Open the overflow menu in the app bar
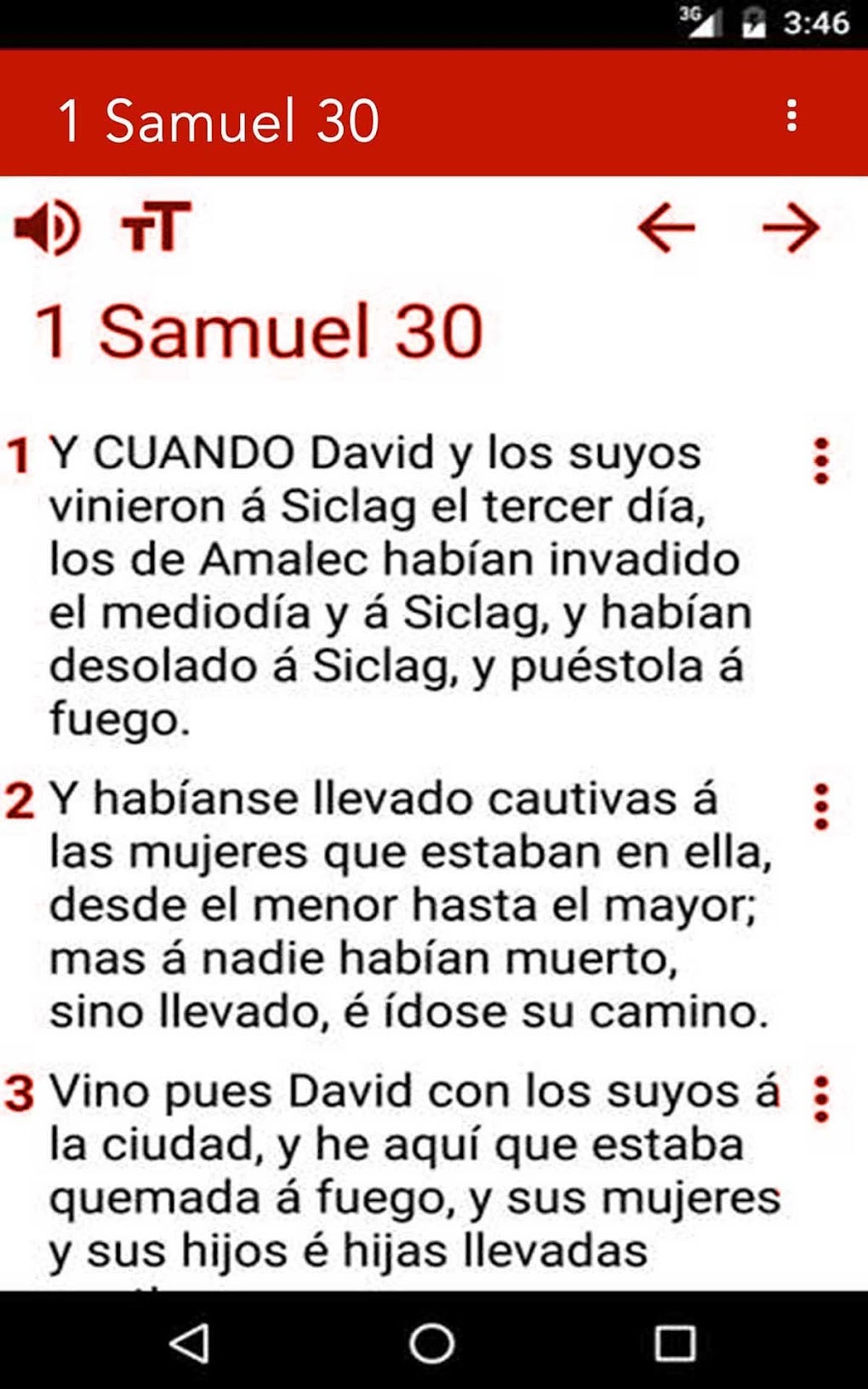The width and height of the screenshot is (868, 1389). click(x=791, y=116)
